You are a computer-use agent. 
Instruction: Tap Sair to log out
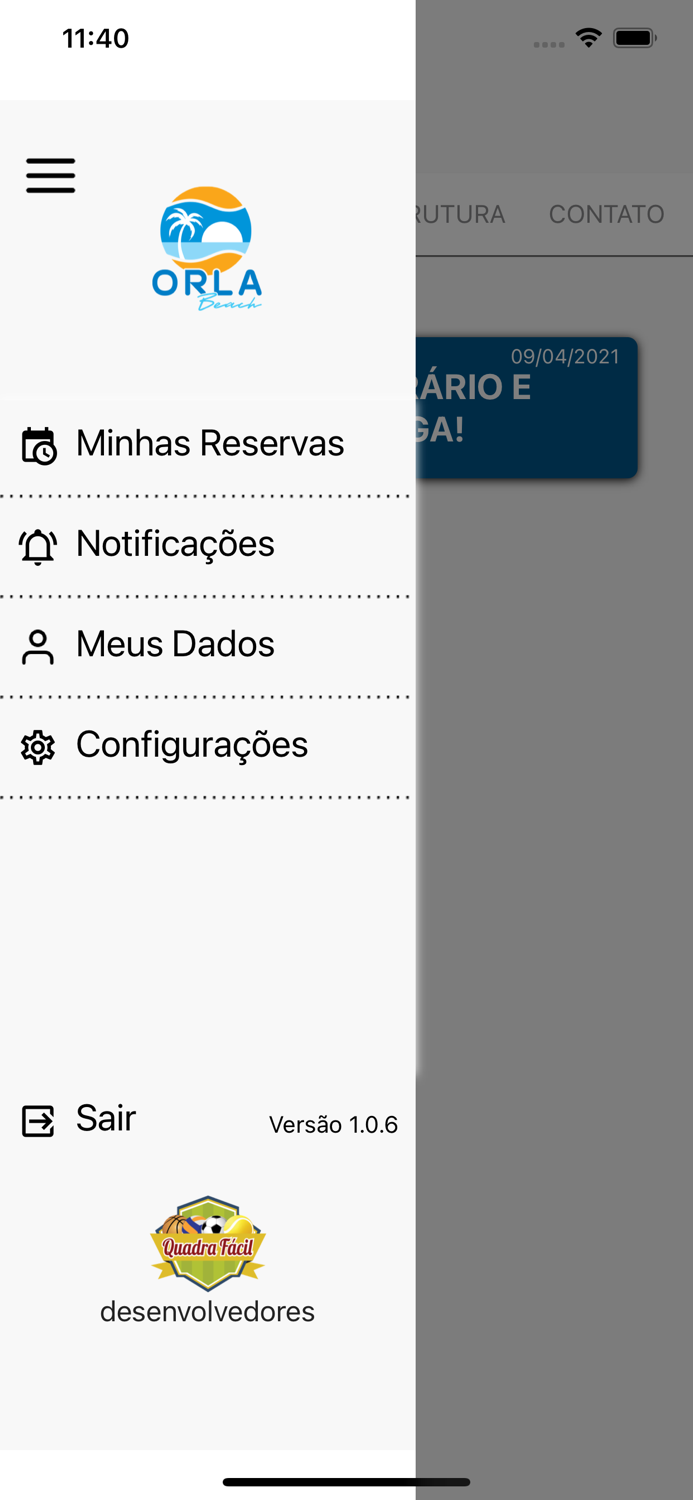pyautogui.click(x=105, y=1119)
